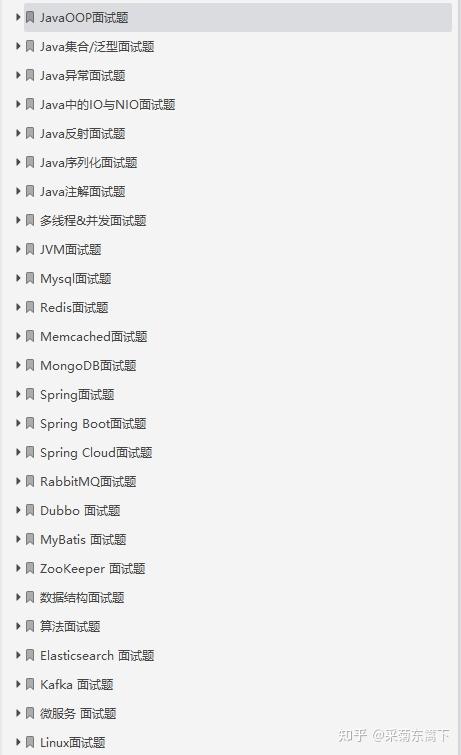Viewport: 461px width, 755px height.
Task: Open the JavaOOP面试题 bookmark
Action: 84,18
